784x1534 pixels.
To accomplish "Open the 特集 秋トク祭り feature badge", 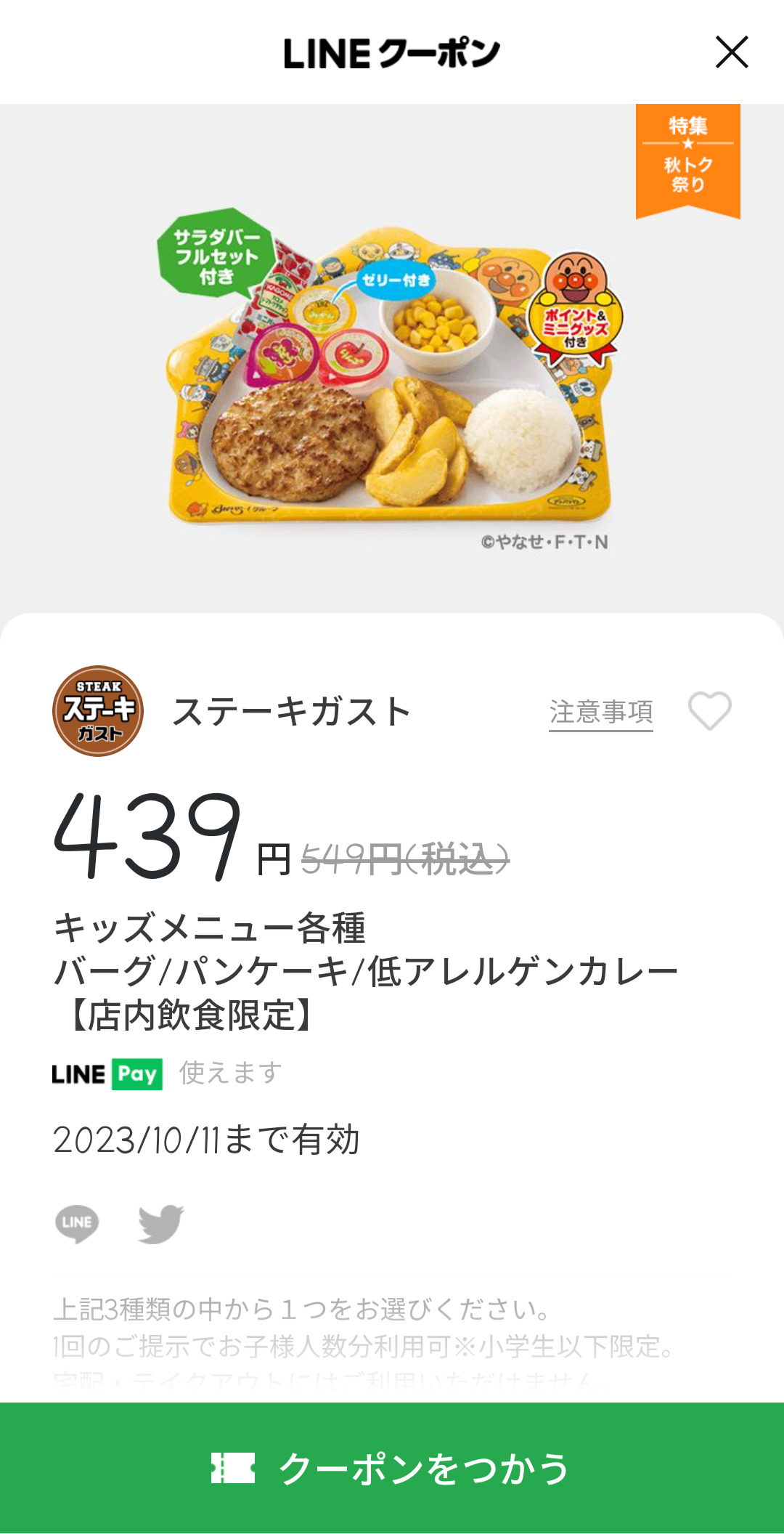I will tap(687, 158).
